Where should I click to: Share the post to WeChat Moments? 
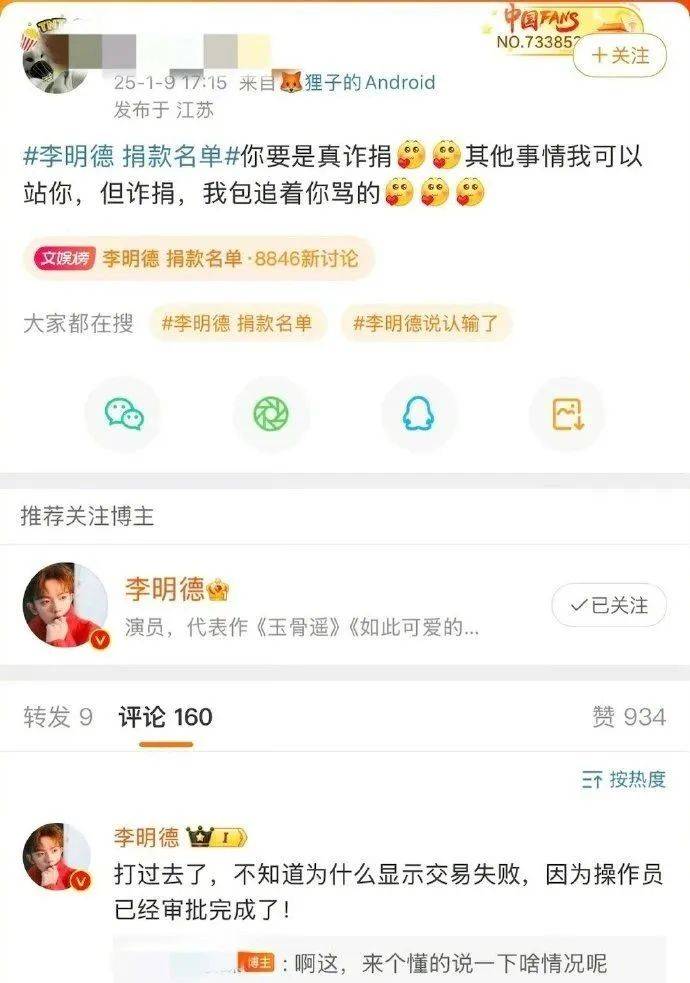point(271,414)
